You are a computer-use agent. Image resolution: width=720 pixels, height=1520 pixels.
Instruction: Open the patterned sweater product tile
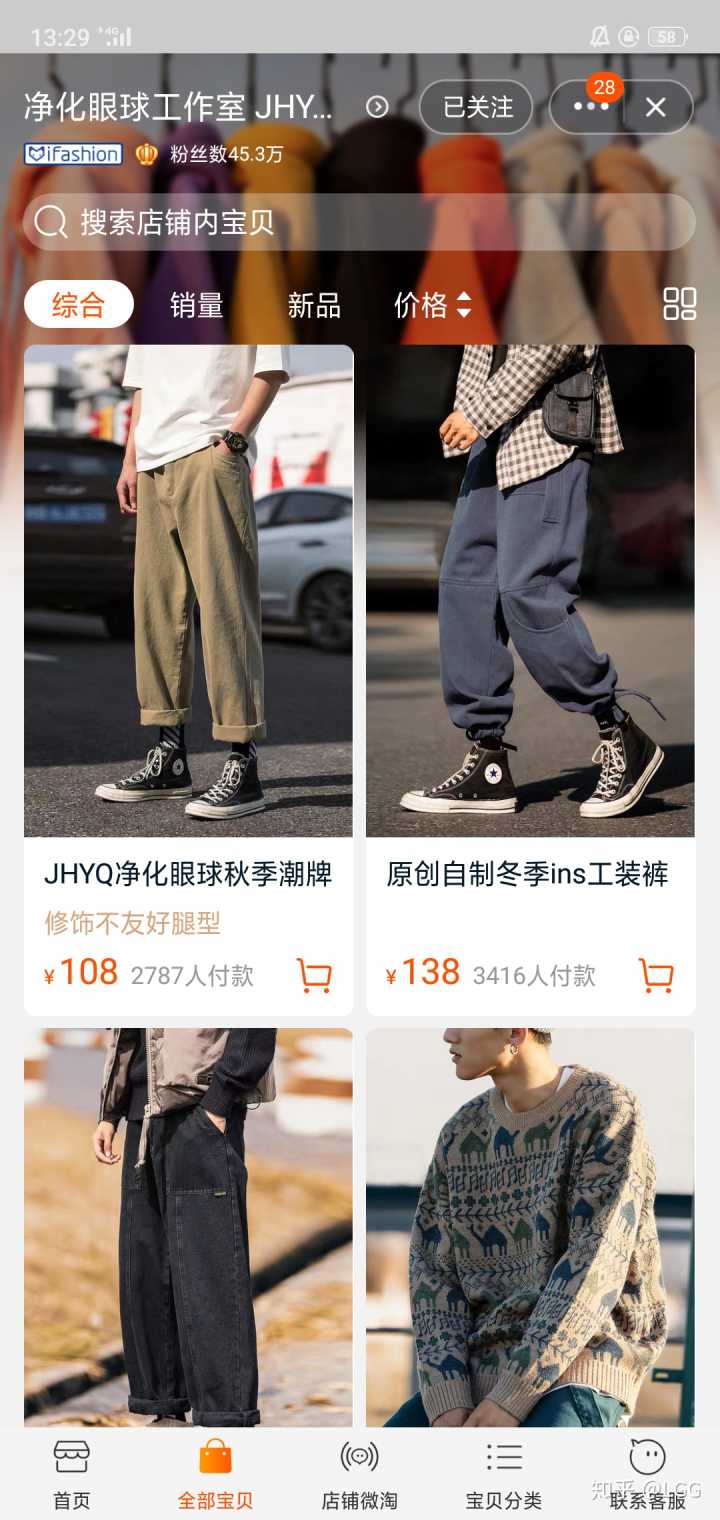pyautogui.click(x=530, y=1226)
